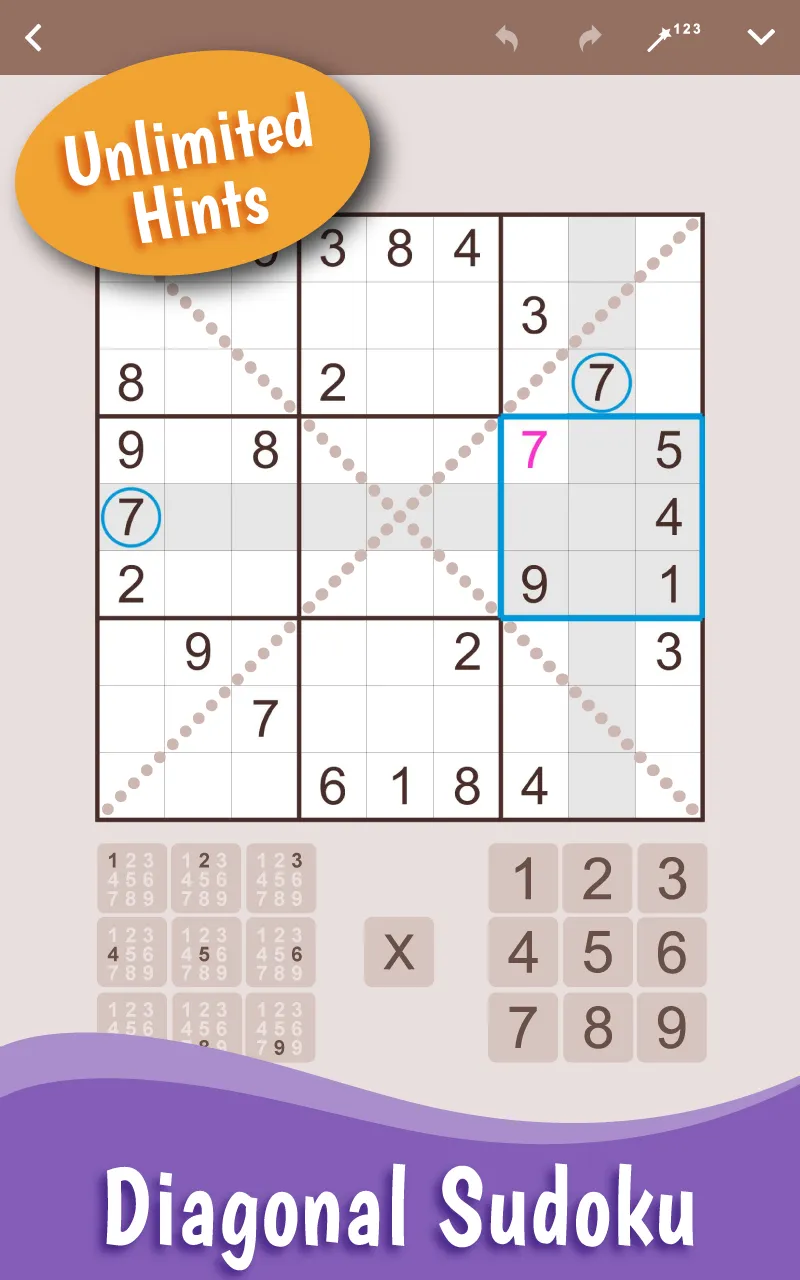Image resolution: width=800 pixels, height=1280 pixels.
Task: Collapse the top toolbar with the down chevron
Action: pyautogui.click(x=762, y=37)
